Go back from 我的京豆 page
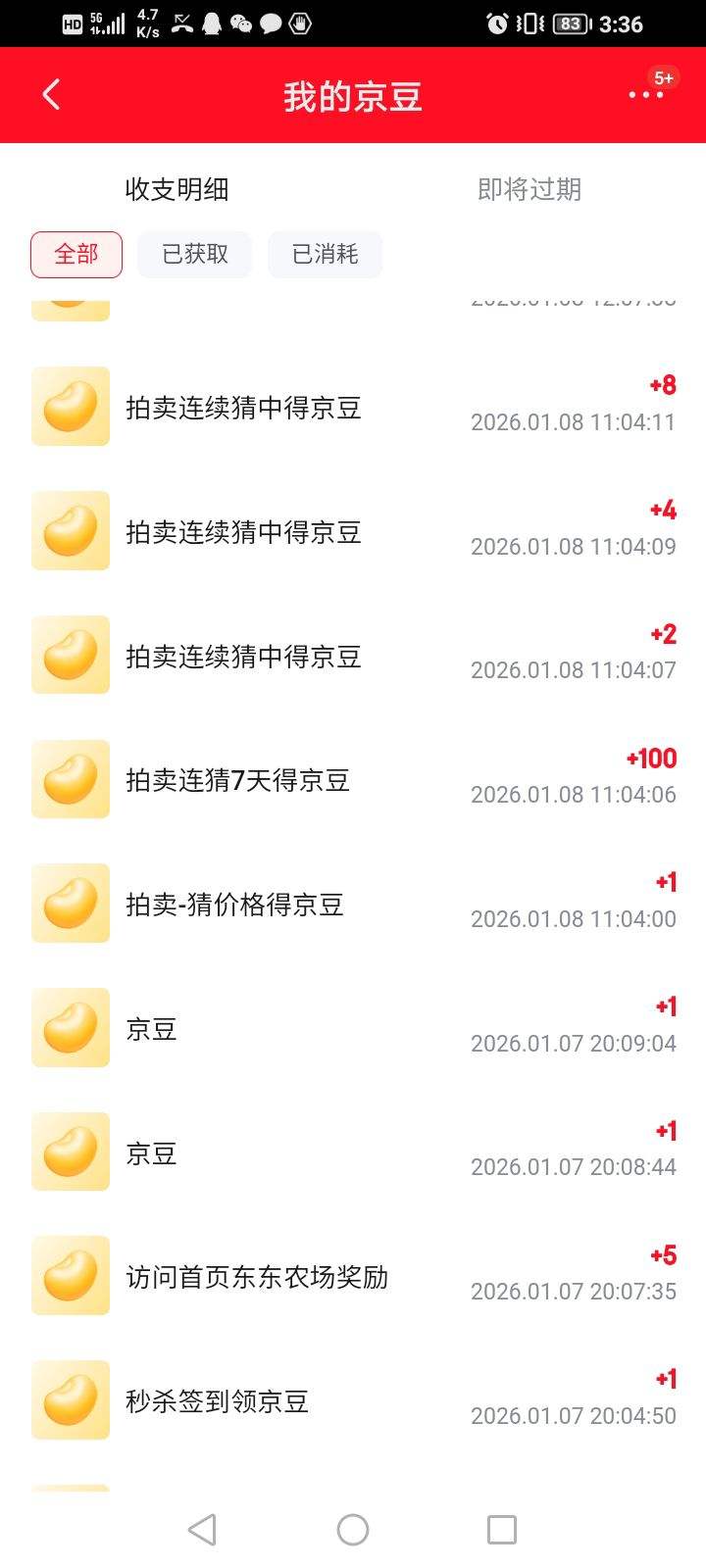Viewport: 706px width, 1568px height. (52, 95)
